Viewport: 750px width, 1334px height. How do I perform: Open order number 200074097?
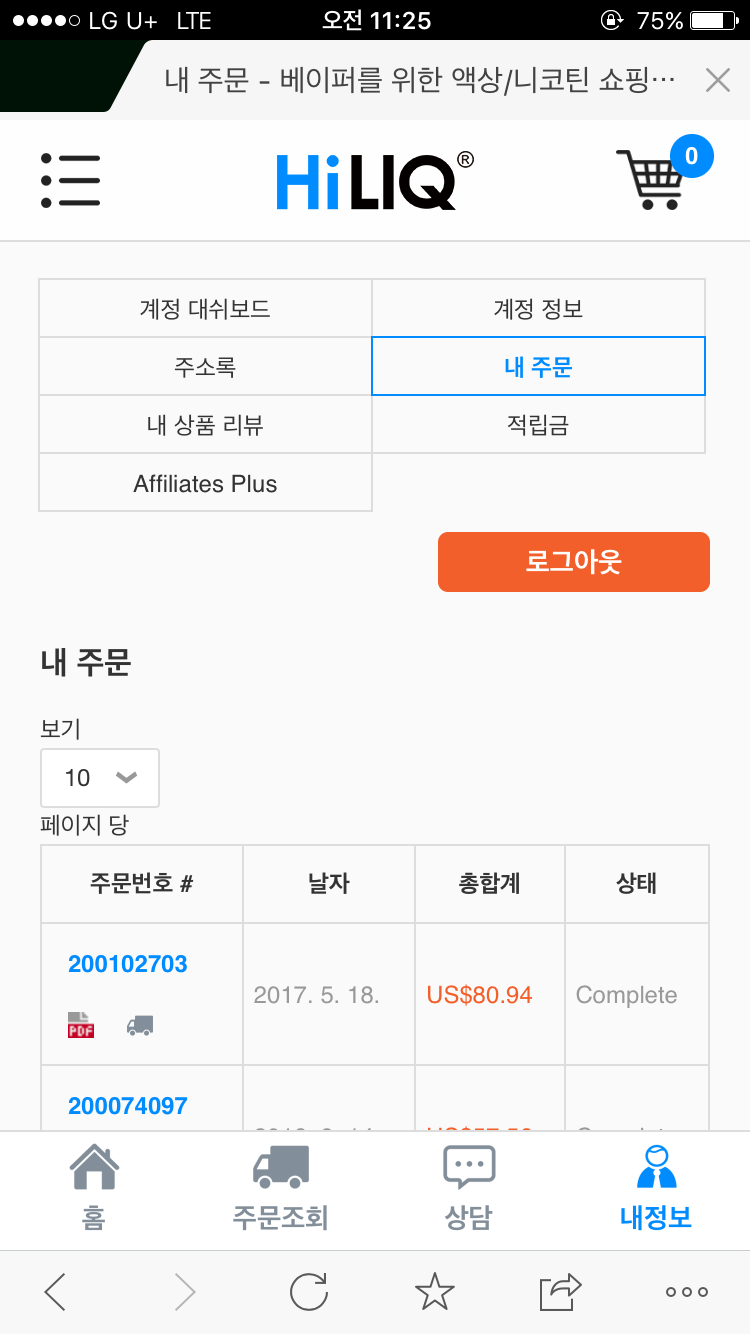point(128,1106)
